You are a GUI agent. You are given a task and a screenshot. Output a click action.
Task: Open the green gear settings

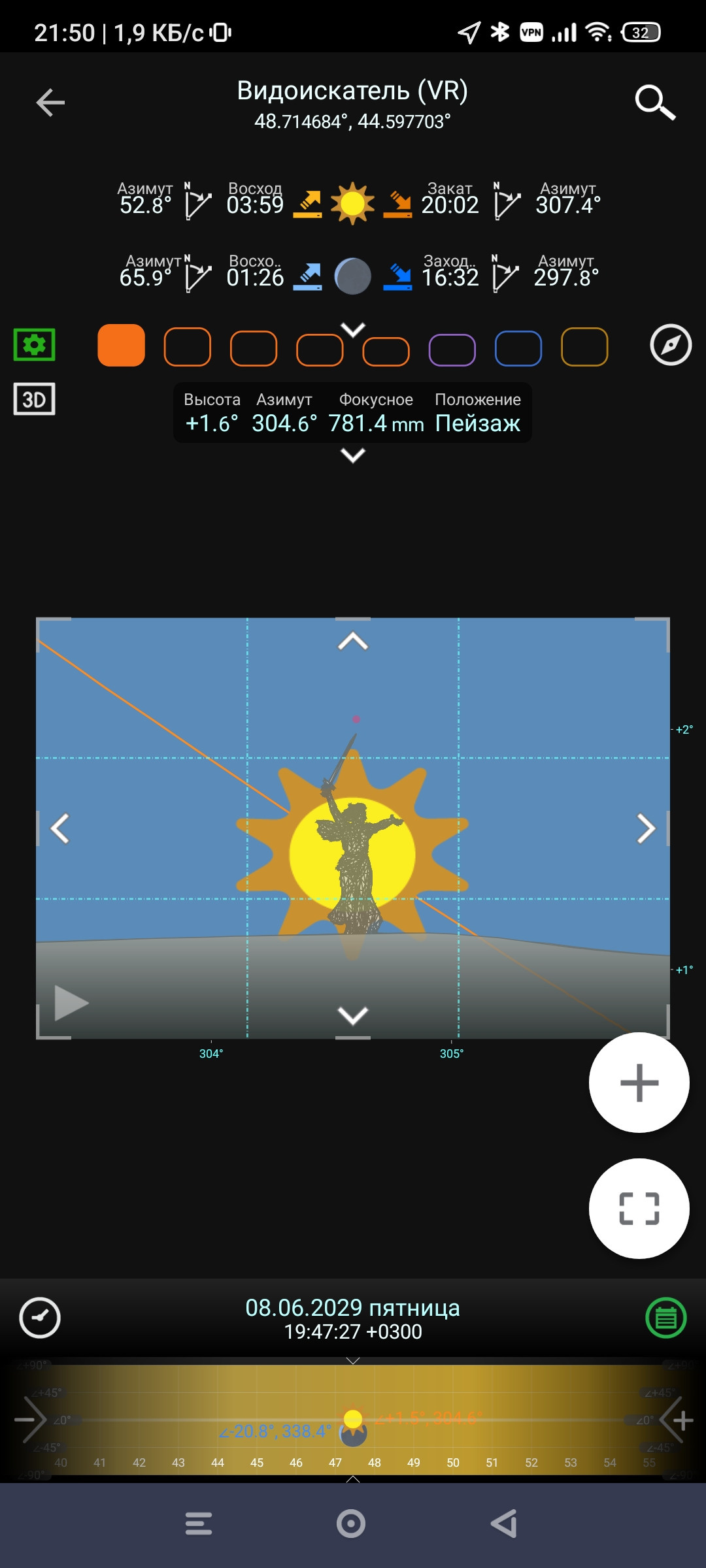pyautogui.click(x=35, y=344)
